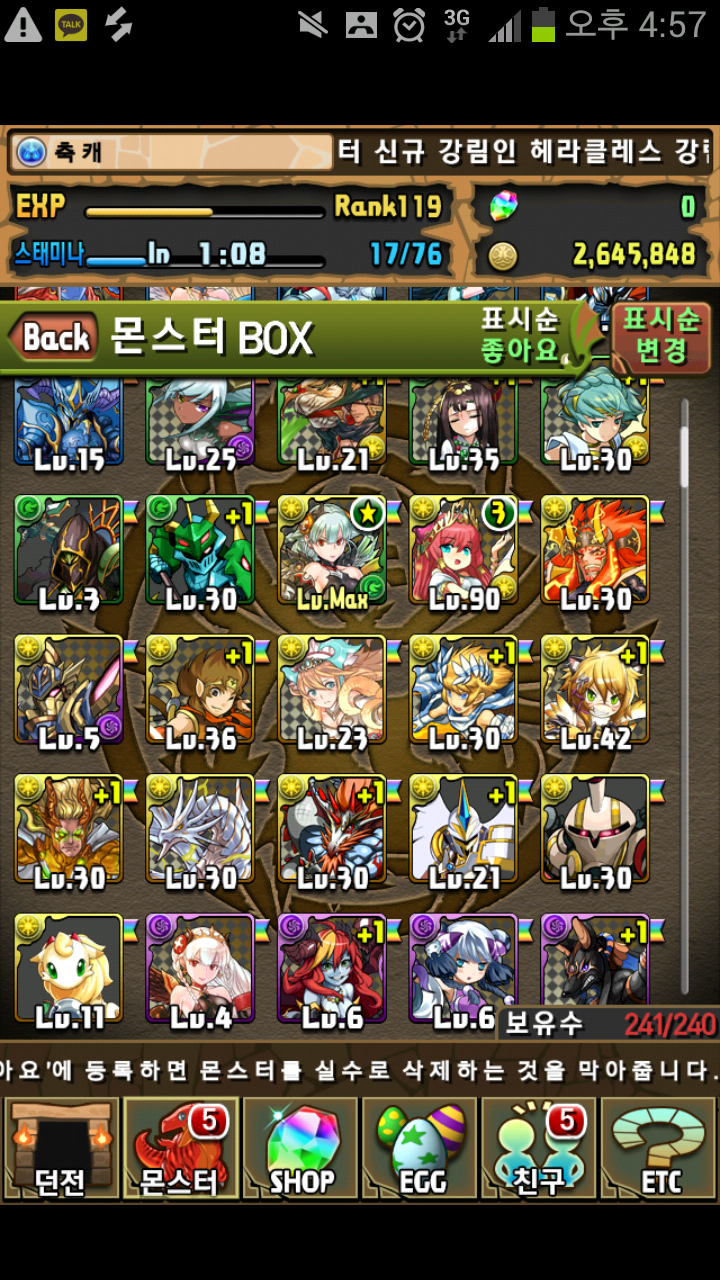This screenshot has width=720, height=1280.
Task: Select the Lv.15 blue dragon monster
Action: (68, 425)
